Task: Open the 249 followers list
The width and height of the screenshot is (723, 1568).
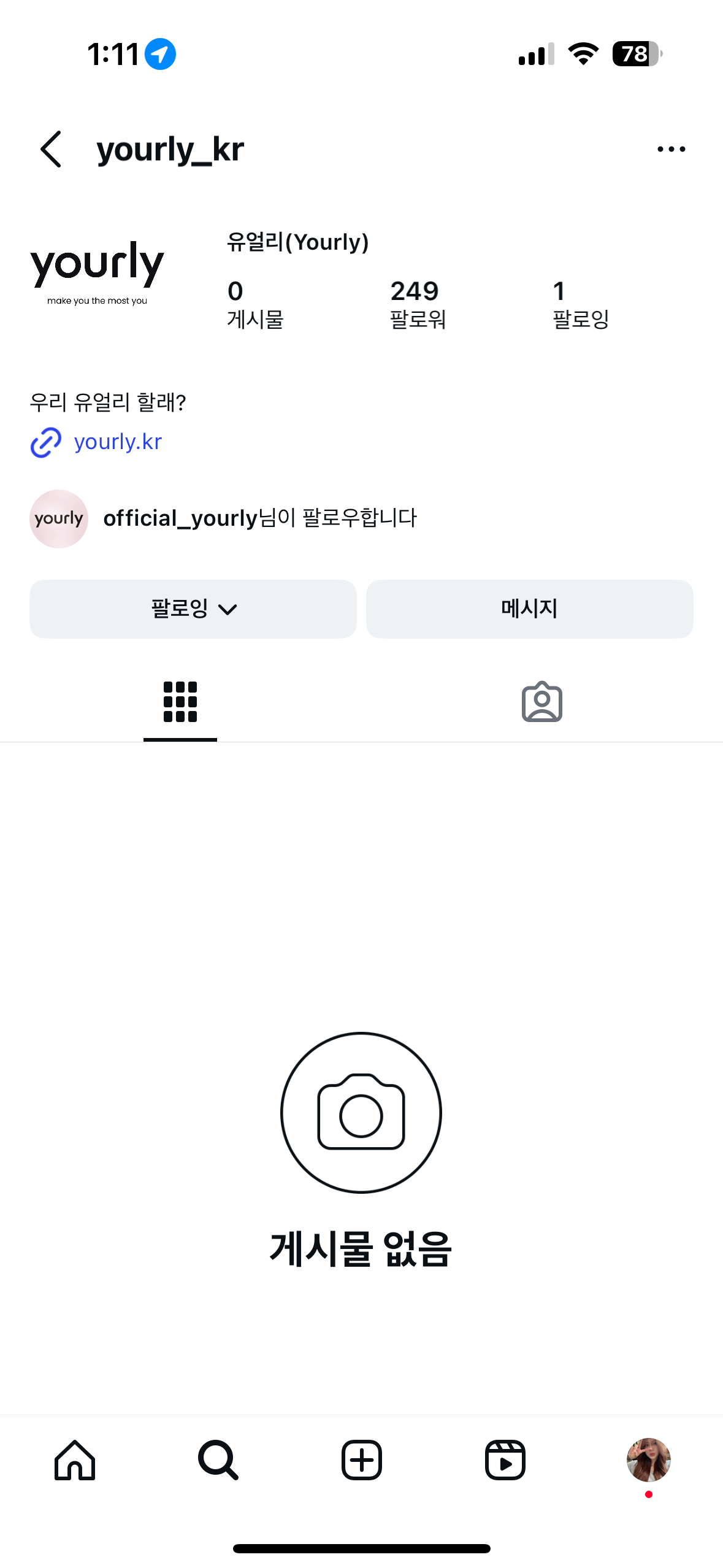Action: pos(418,304)
